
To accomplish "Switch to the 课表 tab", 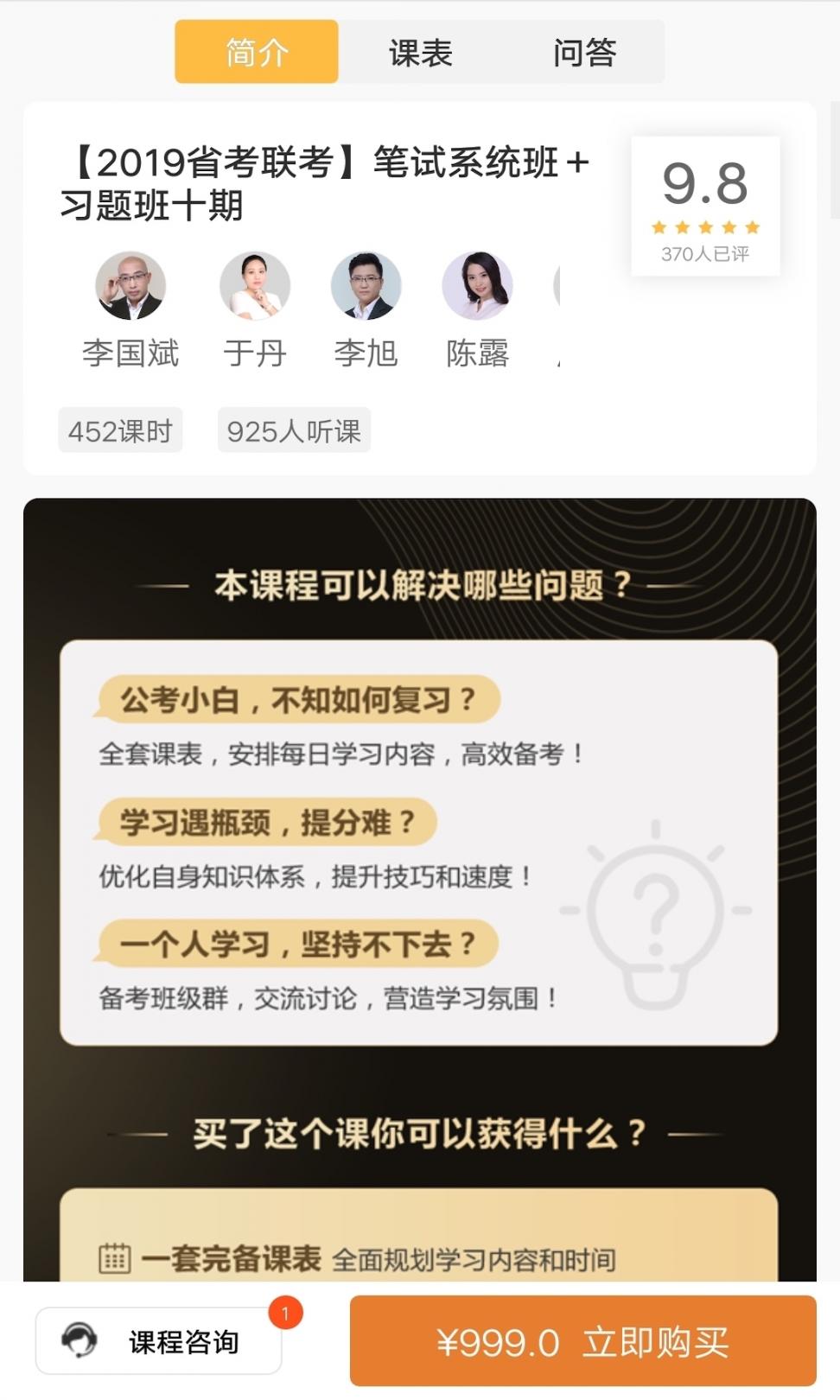I will tap(420, 53).
